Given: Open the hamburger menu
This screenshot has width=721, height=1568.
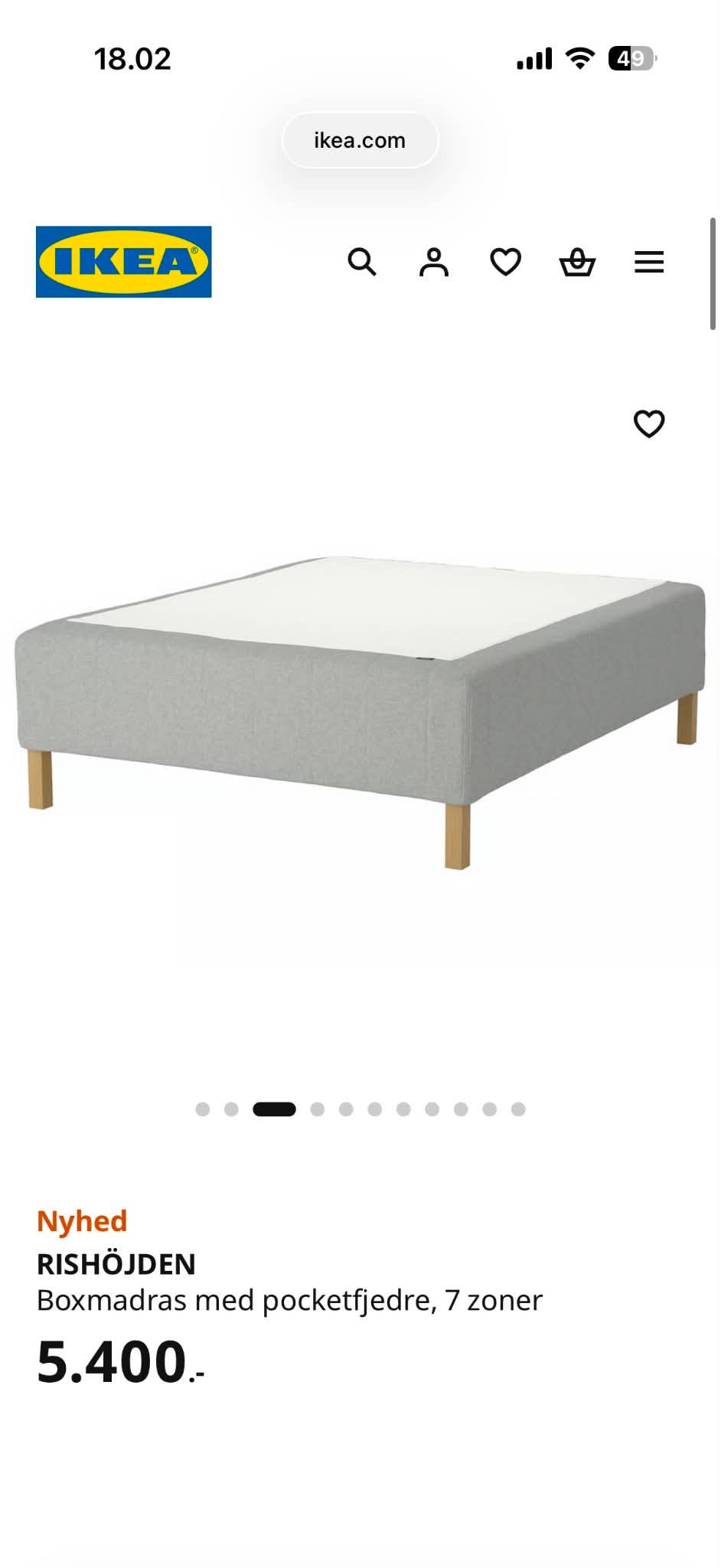Looking at the screenshot, I should tap(649, 262).
